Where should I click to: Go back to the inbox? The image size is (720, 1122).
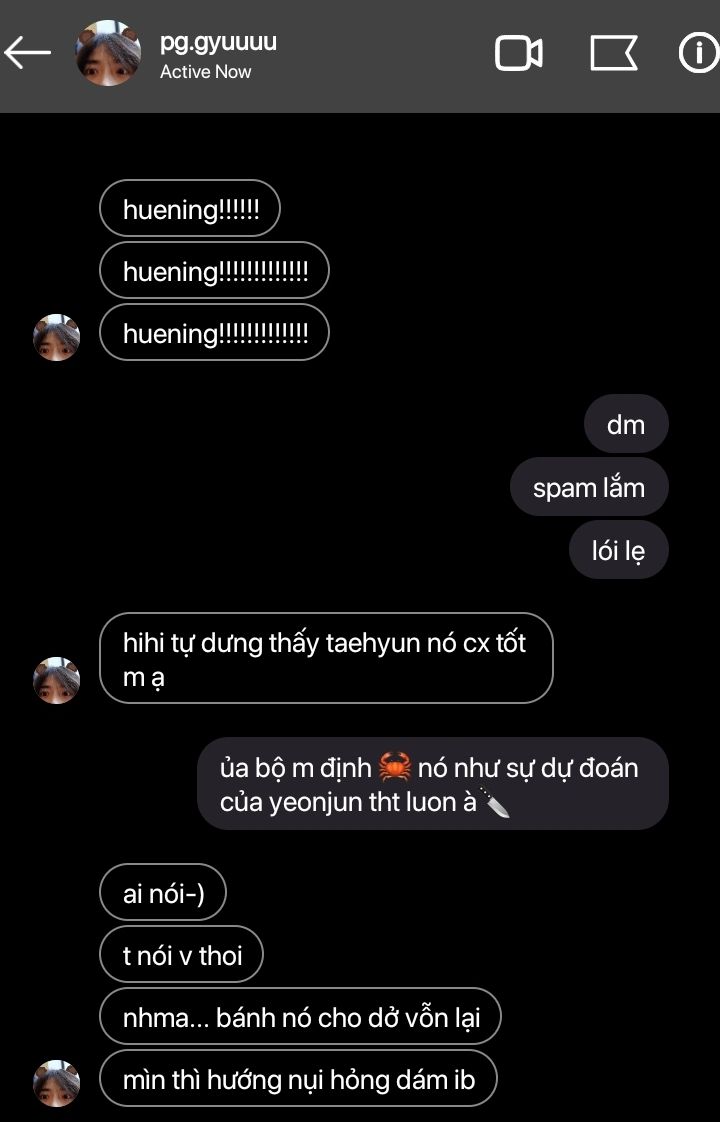pos(28,53)
